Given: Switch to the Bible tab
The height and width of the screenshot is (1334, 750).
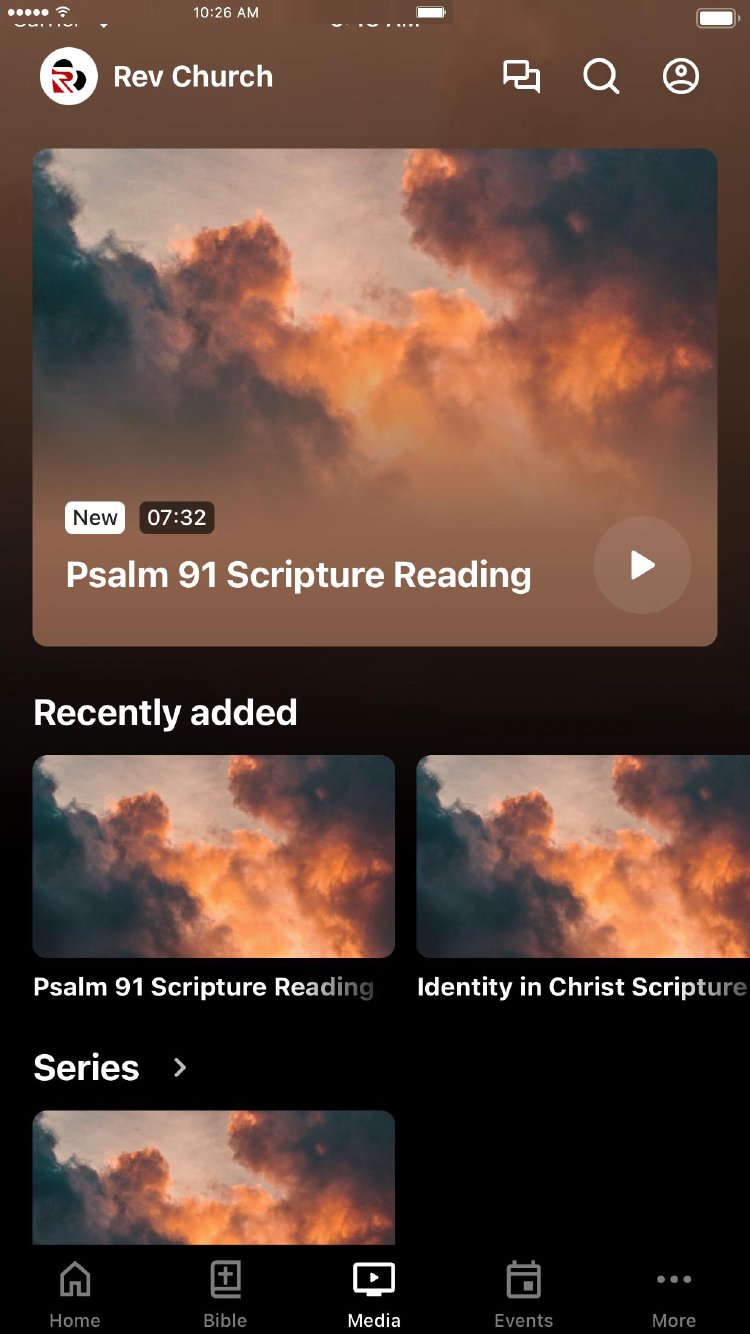Looking at the screenshot, I should pyautogui.click(x=225, y=1292).
